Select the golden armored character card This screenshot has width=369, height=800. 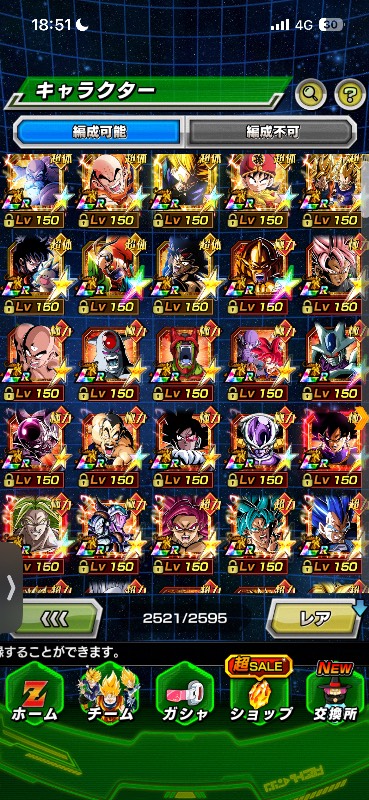point(259,277)
